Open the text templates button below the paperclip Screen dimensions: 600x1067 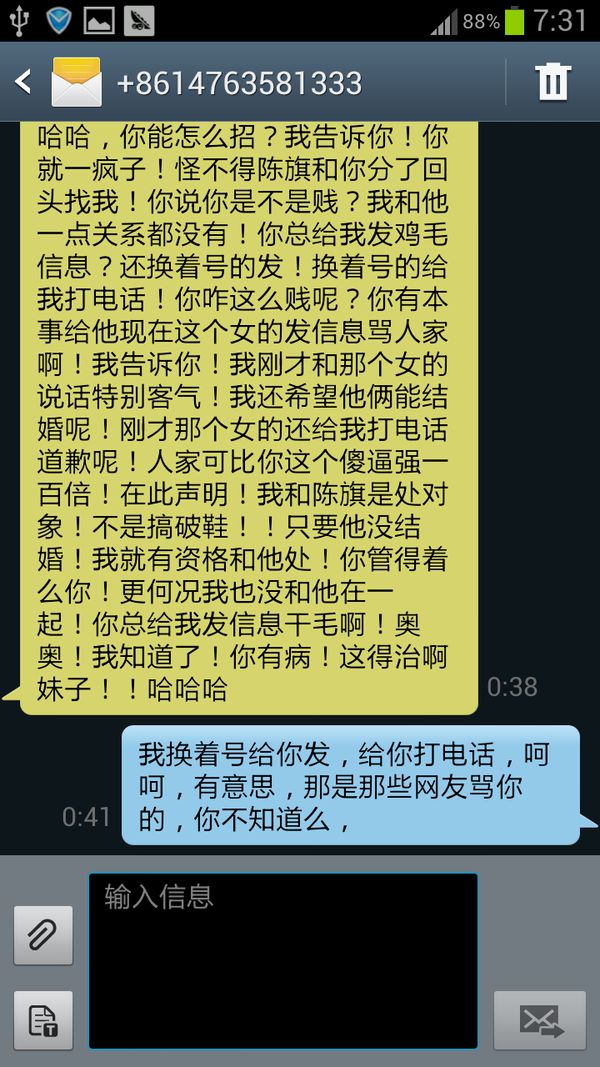pyautogui.click(x=44, y=1020)
